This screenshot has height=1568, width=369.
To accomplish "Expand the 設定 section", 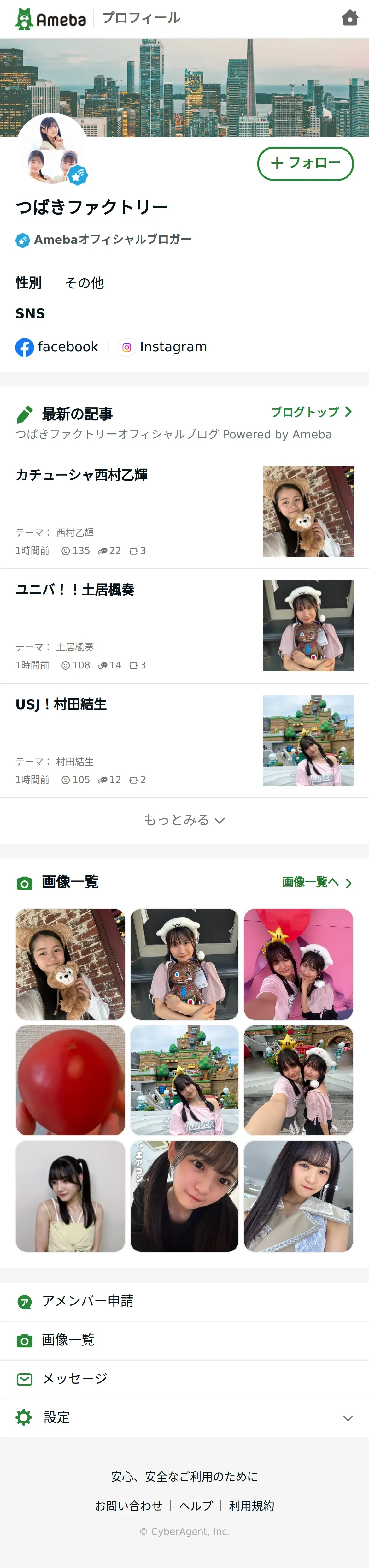I will 184,1417.
